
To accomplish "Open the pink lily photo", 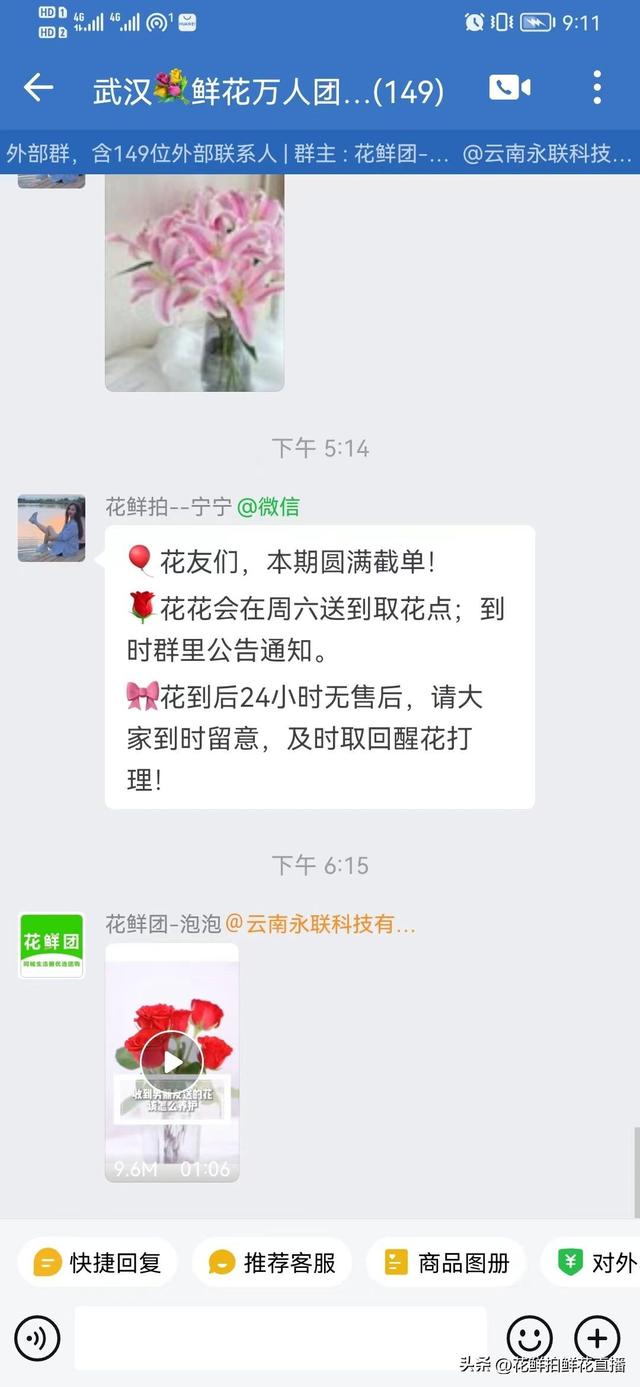I will point(194,282).
